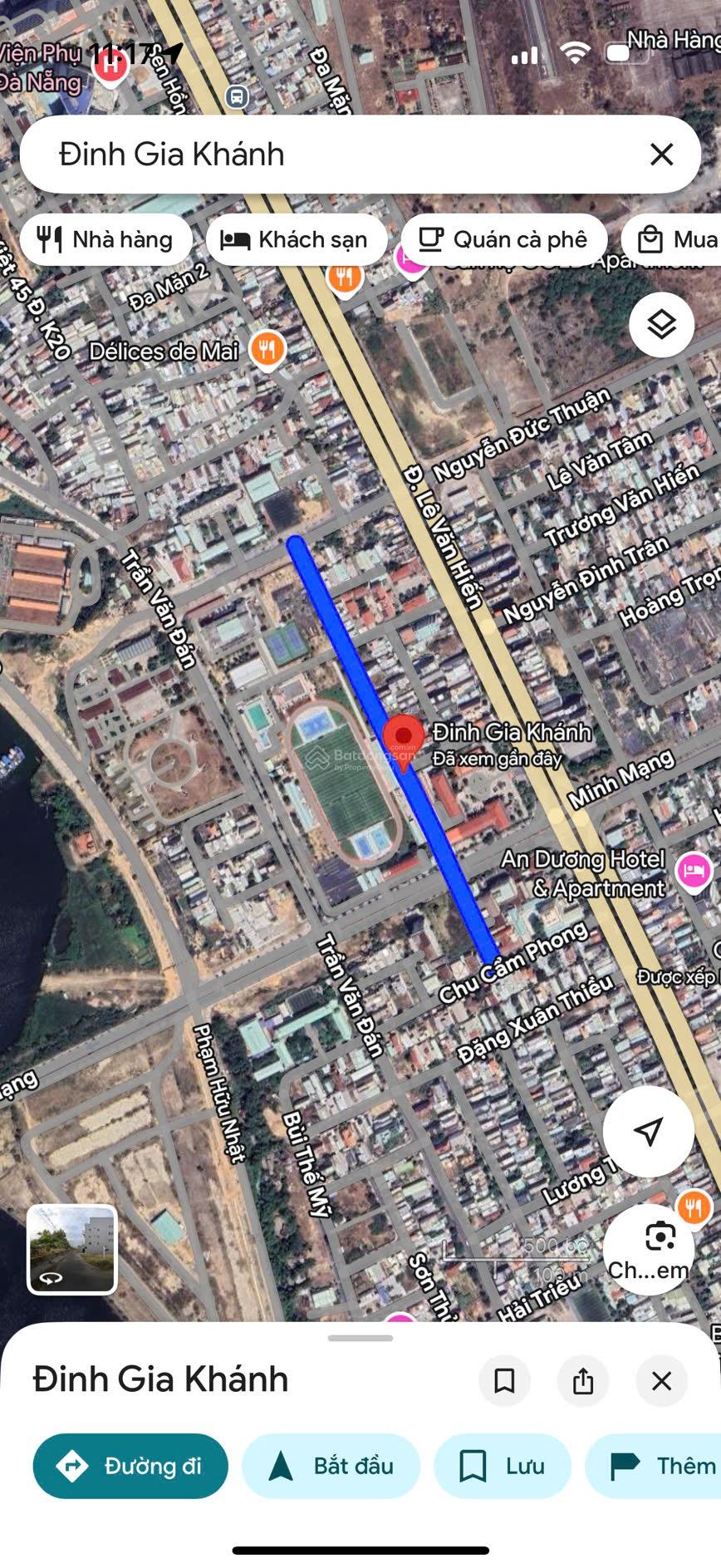The width and height of the screenshot is (721, 1568).
Task: Select the Khách sạn chip
Action: point(296,240)
